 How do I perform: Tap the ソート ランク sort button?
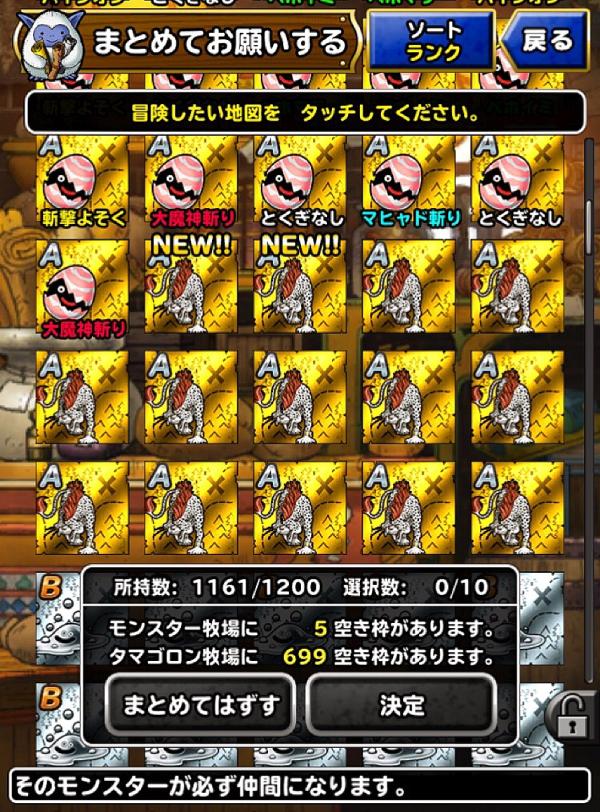click(x=433, y=41)
